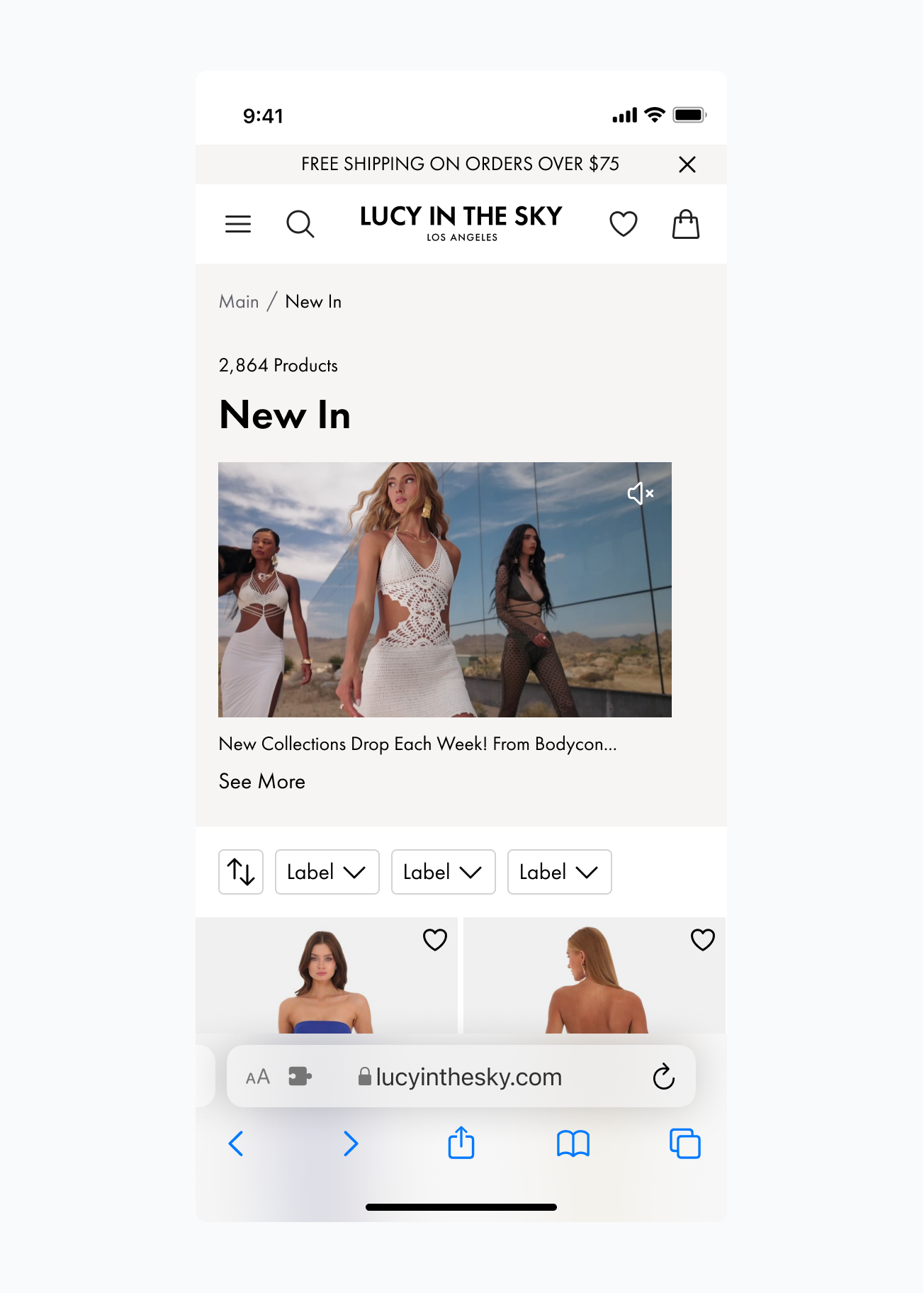
Task: Reload the page in Safari
Action: pyautogui.click(x=663, y=1076)
